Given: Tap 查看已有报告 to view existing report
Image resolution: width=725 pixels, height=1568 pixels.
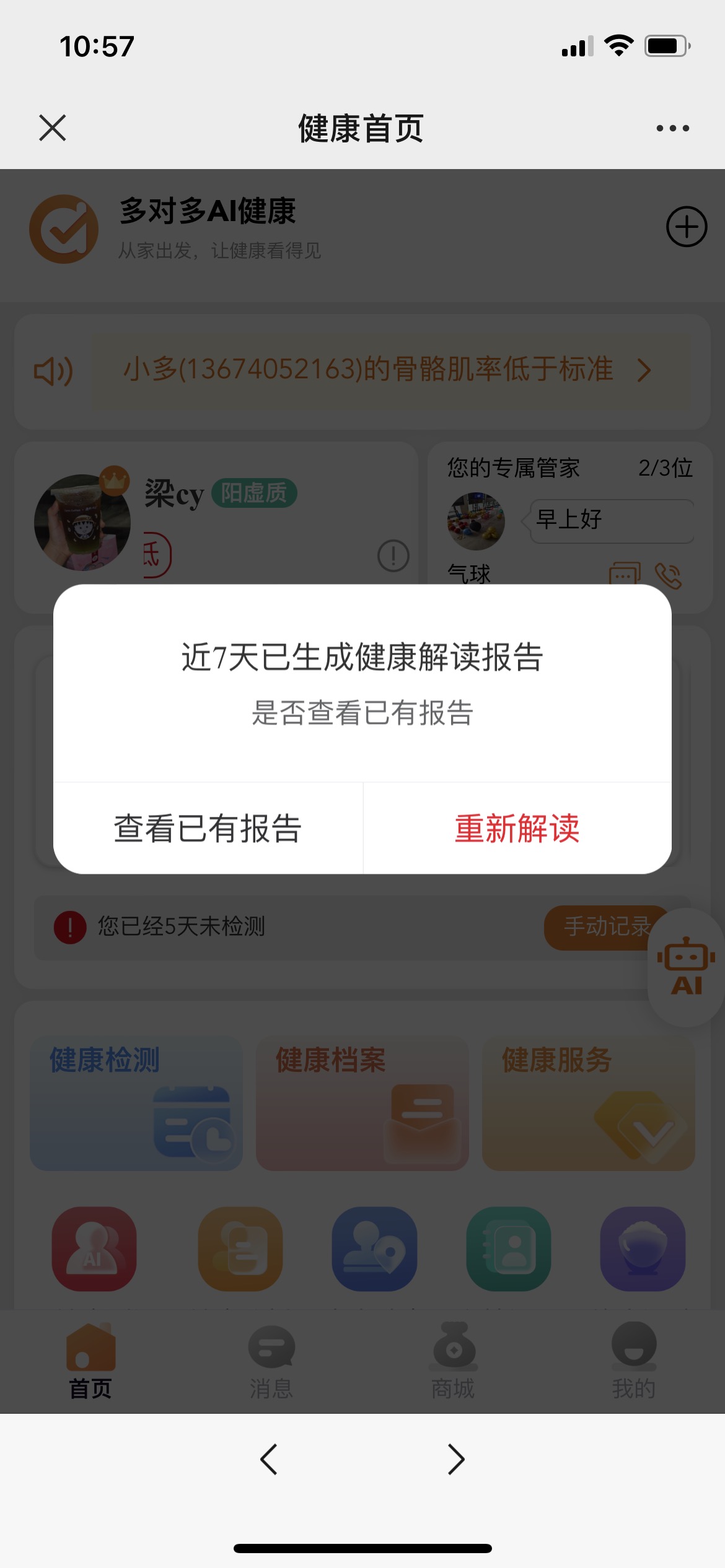Looking at the screenshot, I should (208, 828).
